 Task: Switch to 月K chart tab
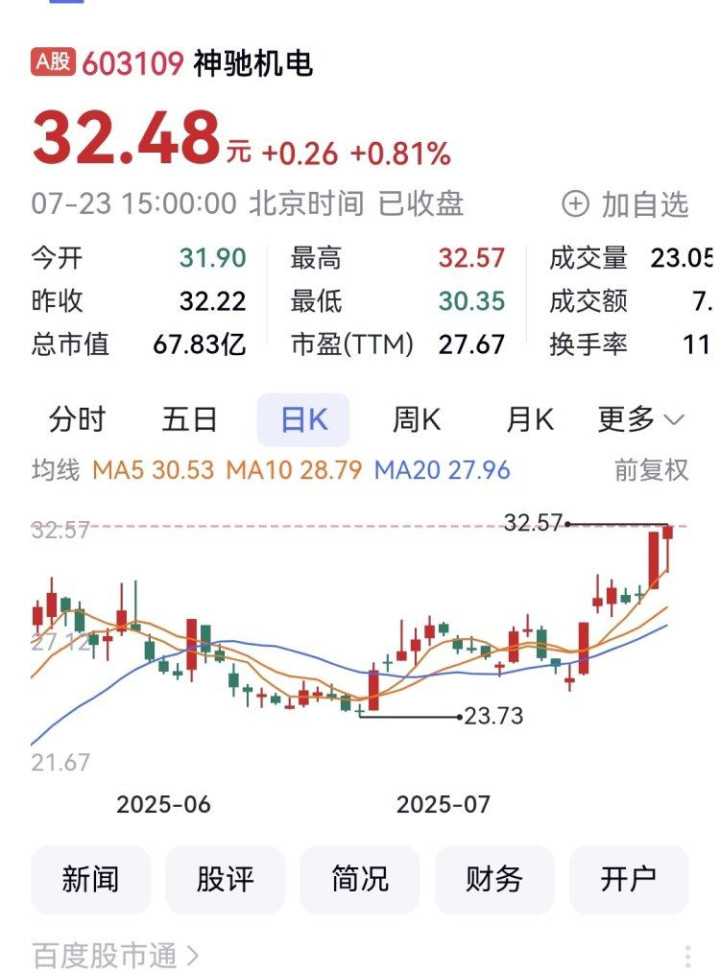(529, 420)
